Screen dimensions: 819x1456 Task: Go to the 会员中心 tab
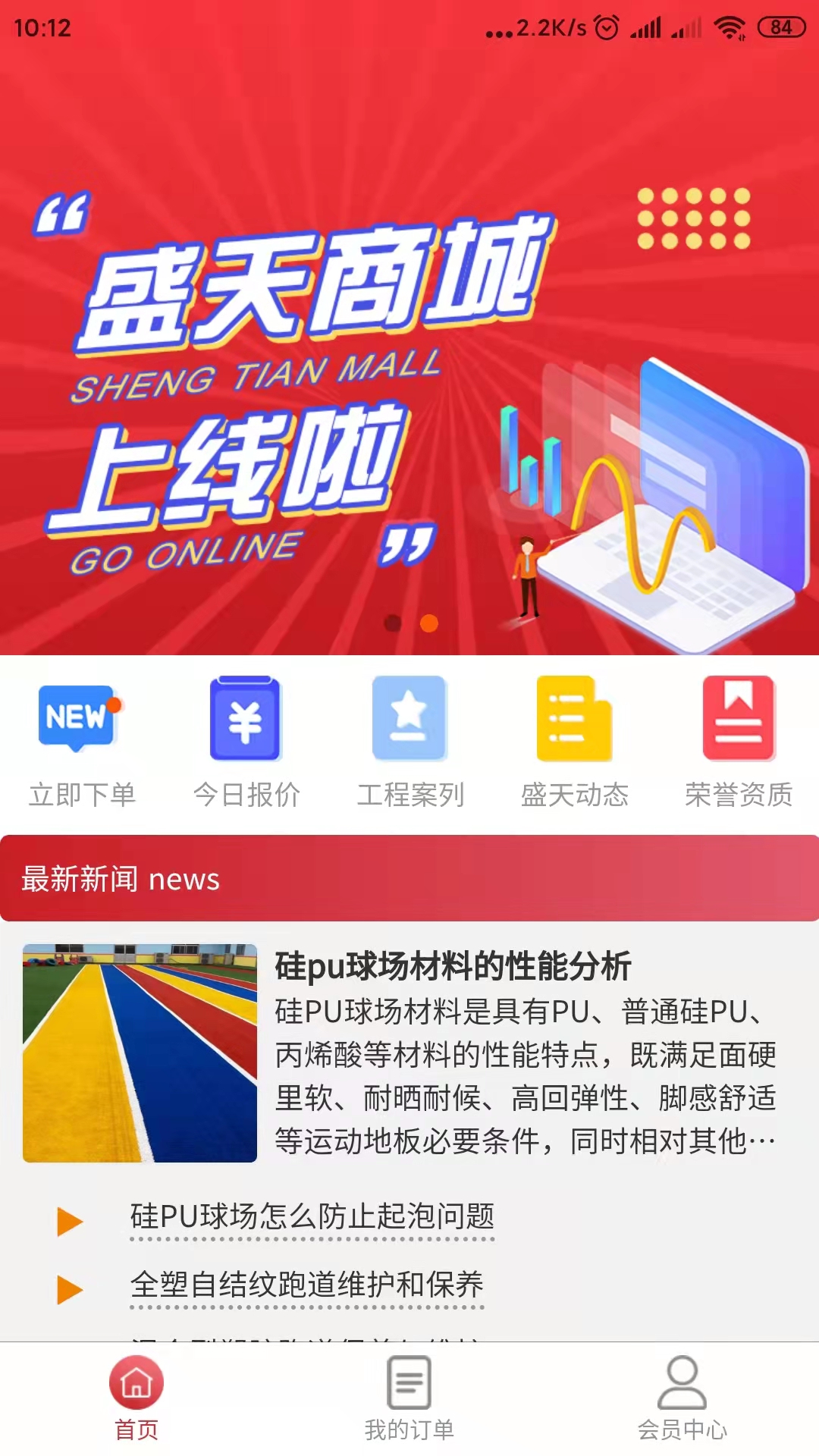(x=682, y=1397)
